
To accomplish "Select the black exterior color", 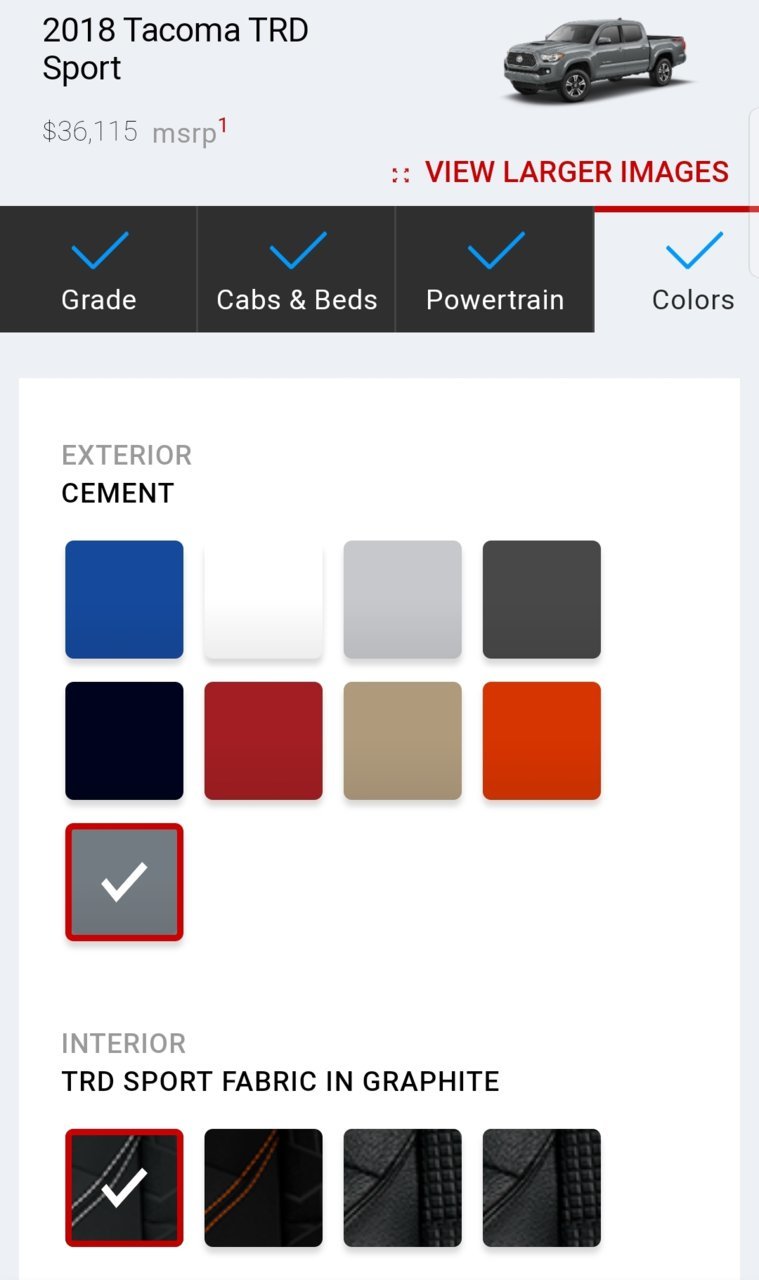I will (x=124, y=741).
